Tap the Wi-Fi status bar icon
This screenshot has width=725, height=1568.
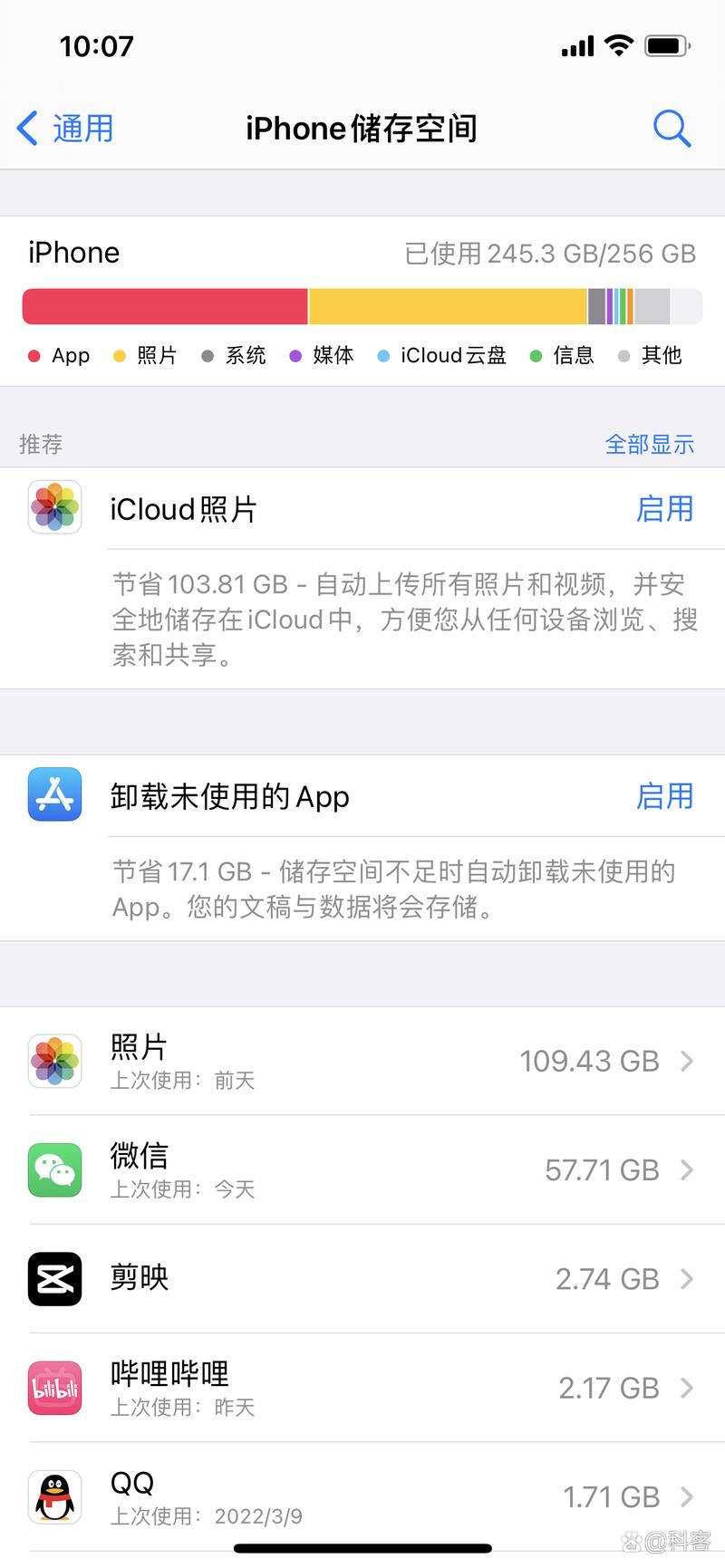618,44
